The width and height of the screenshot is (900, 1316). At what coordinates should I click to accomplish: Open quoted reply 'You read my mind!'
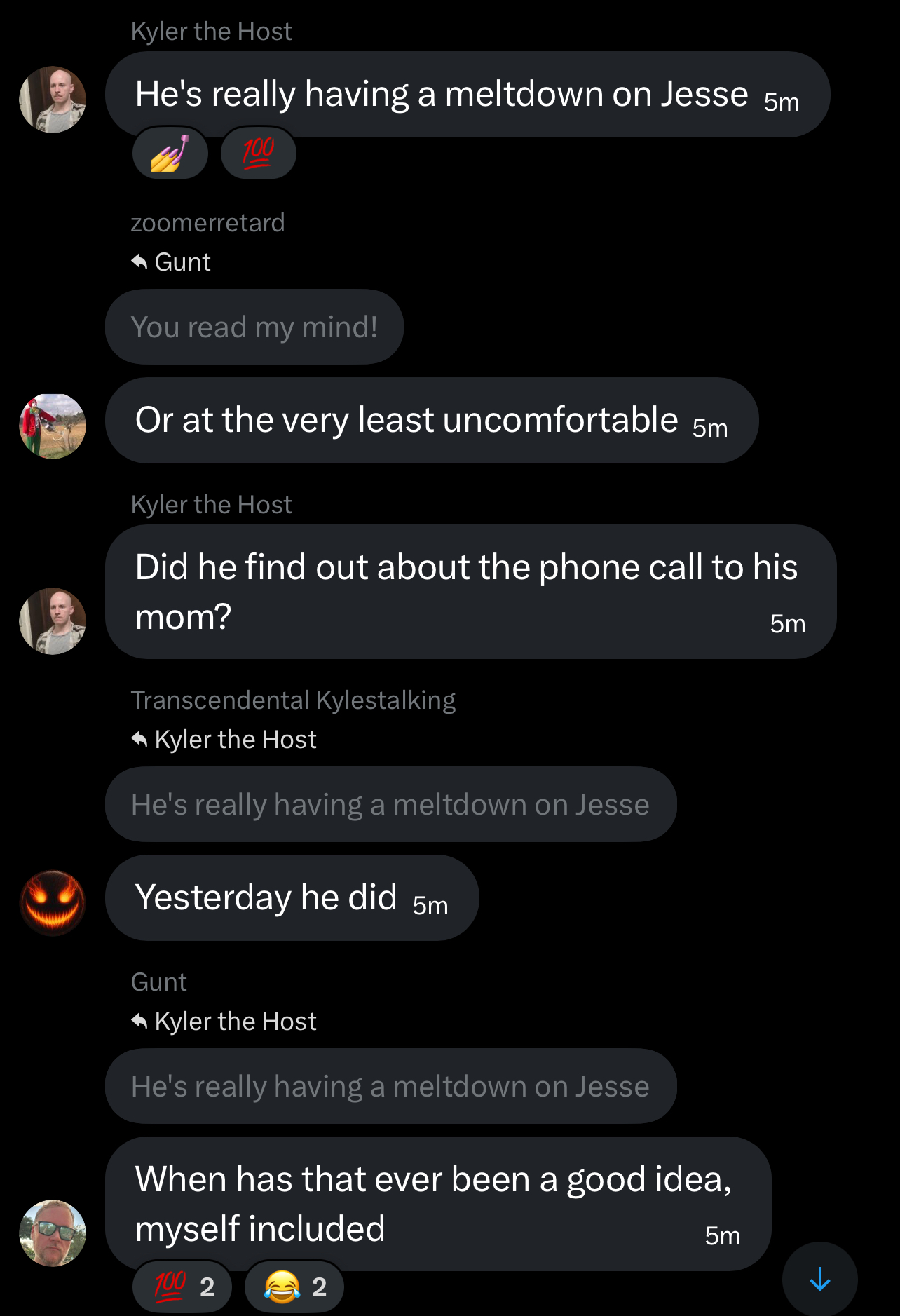[254, 327]
